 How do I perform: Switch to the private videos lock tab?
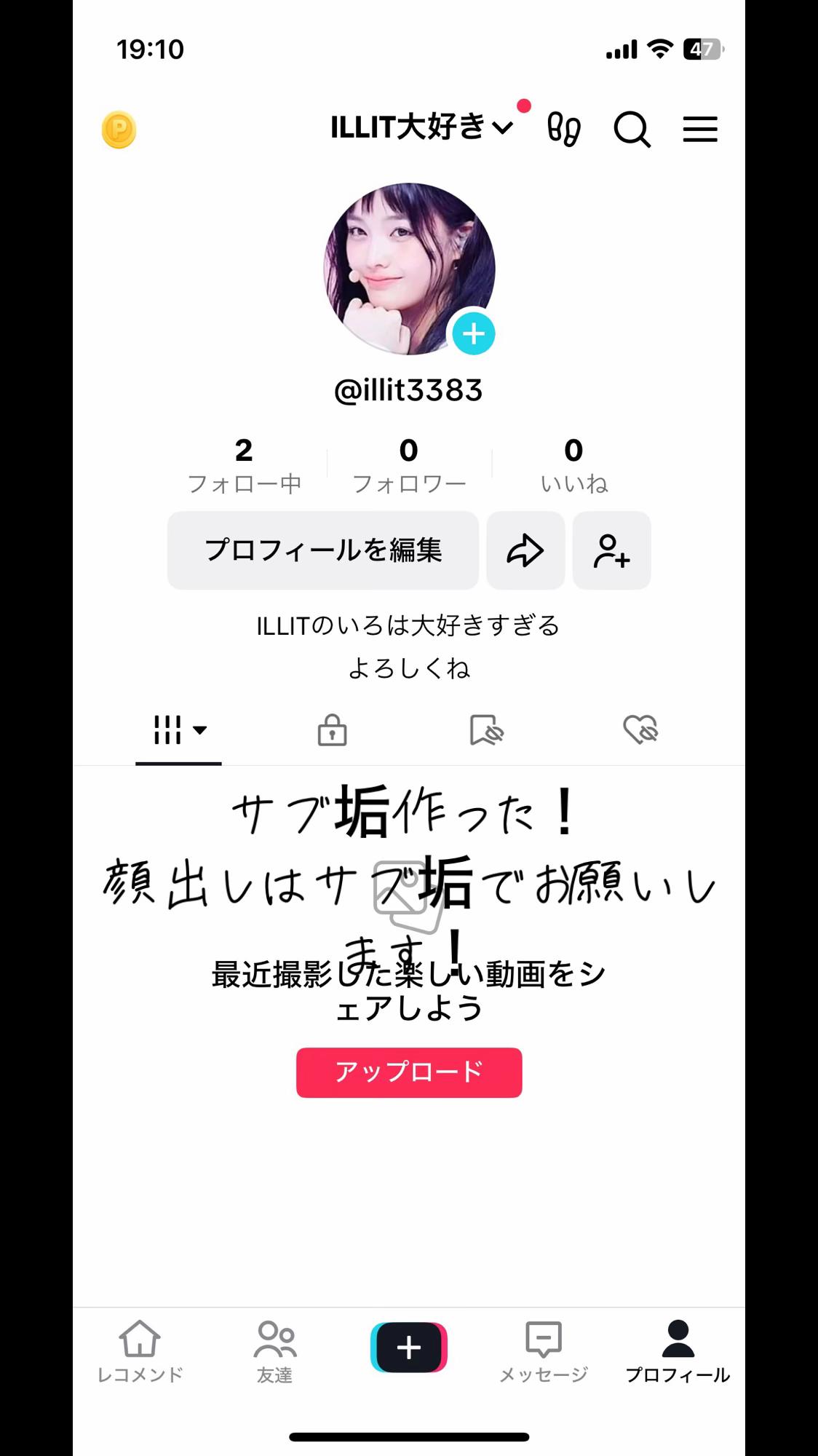(x=332, y=730)
